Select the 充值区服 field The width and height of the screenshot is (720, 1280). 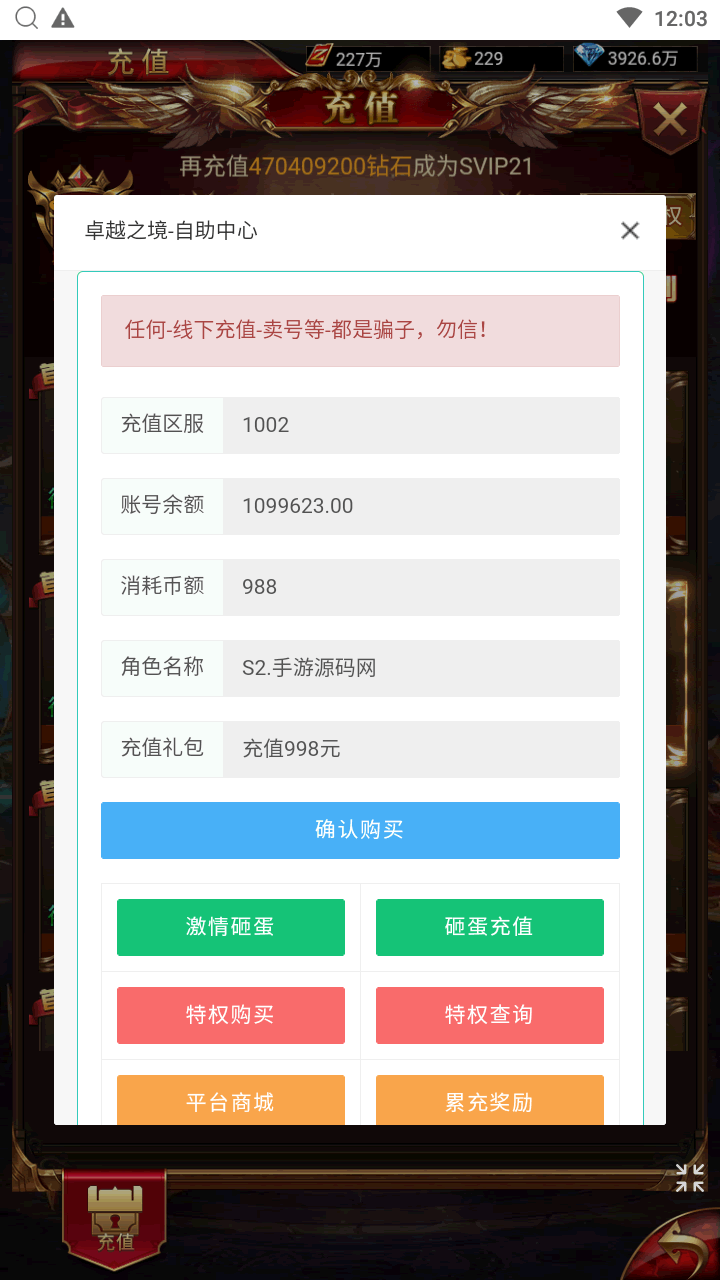420,425
